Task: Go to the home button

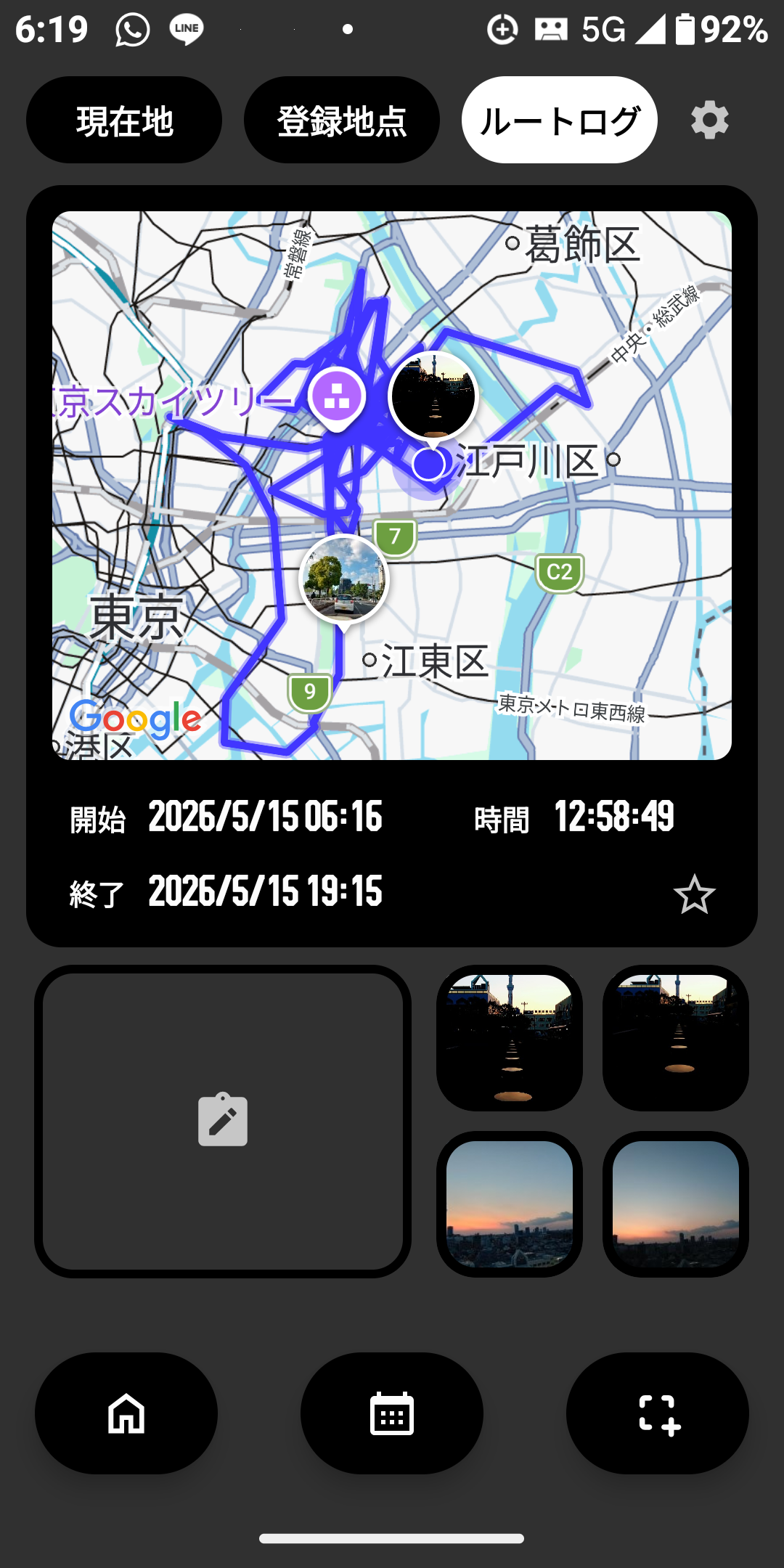Action: [x=126, y=1413]
